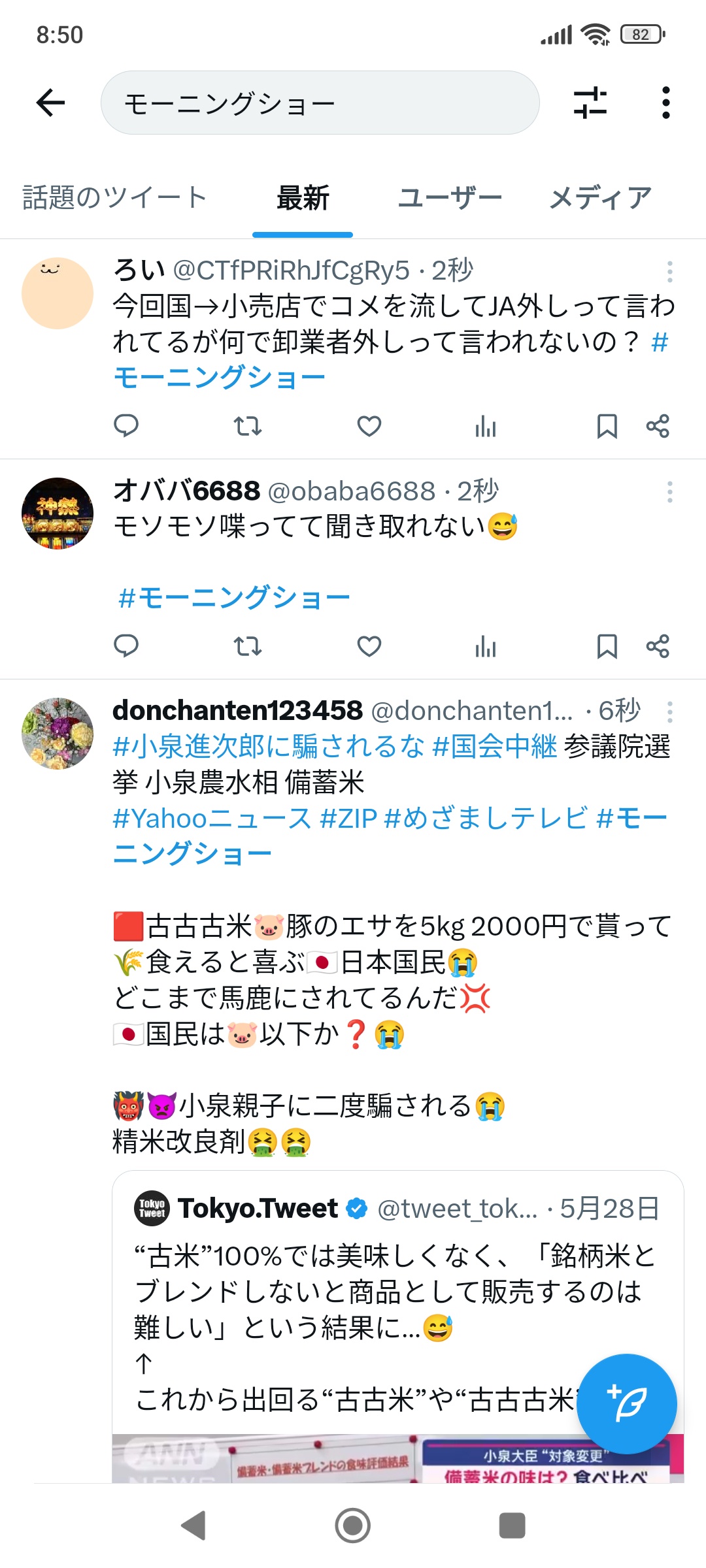Compose a new tweet with the floating button
The width and height of the screenshot is (706, 1568).
pos(626,1403)
